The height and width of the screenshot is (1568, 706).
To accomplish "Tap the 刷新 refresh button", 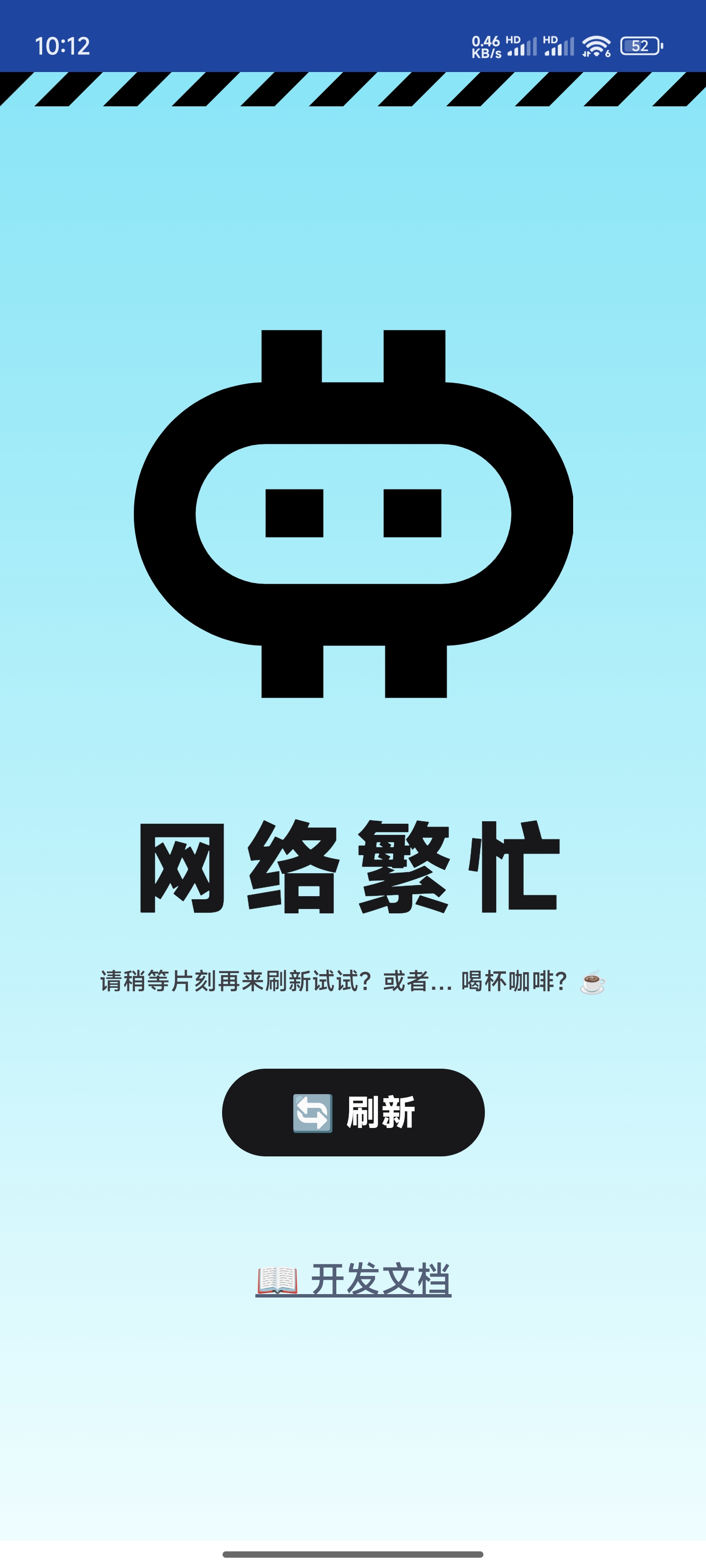I will (x=353, y=1112).
